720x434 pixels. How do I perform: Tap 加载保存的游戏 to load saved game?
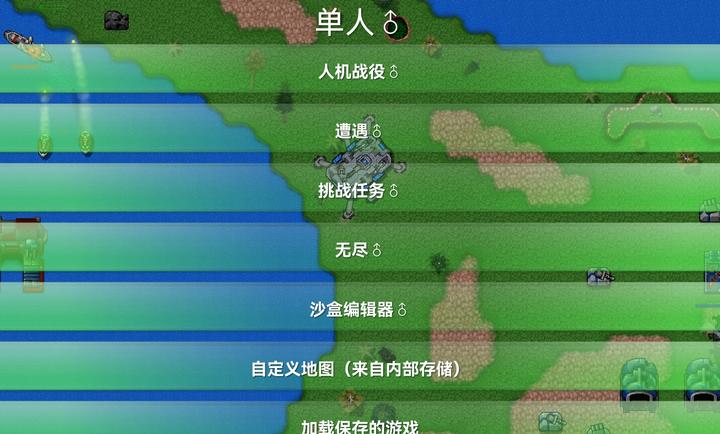[x=359, y=425]
